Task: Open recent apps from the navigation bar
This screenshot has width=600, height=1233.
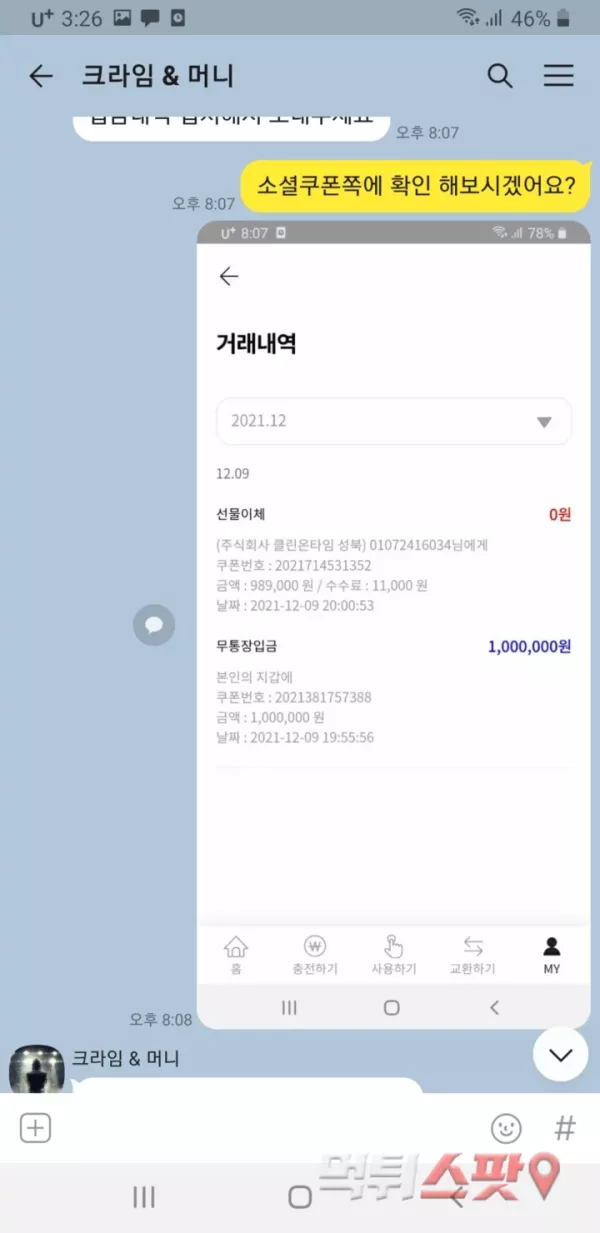Action: pyautogui.click(x=143, y=1197)
